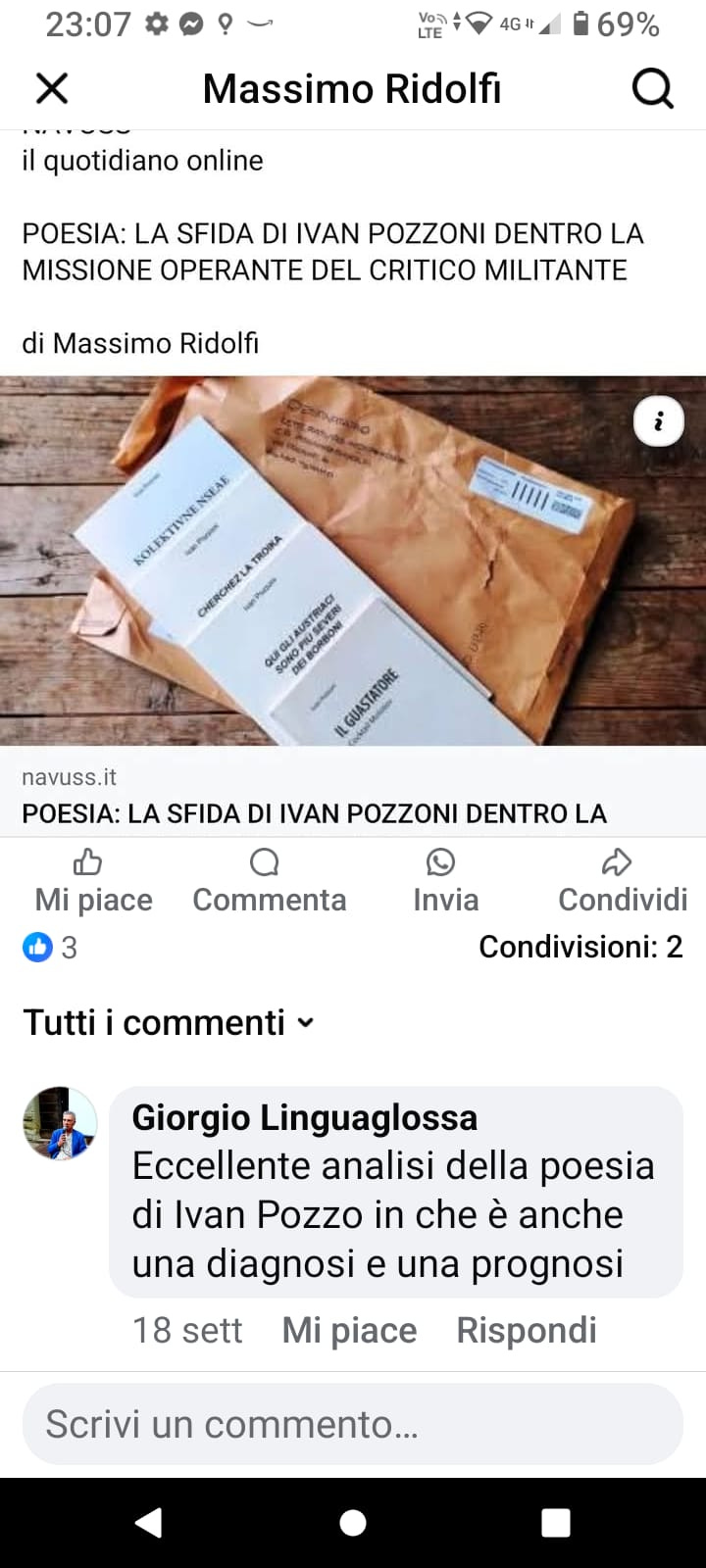Expand the Tutti i commenti filter
Image resolution: width=706 pixels, height=1568 pixels.
click(x=169, y=1023)
